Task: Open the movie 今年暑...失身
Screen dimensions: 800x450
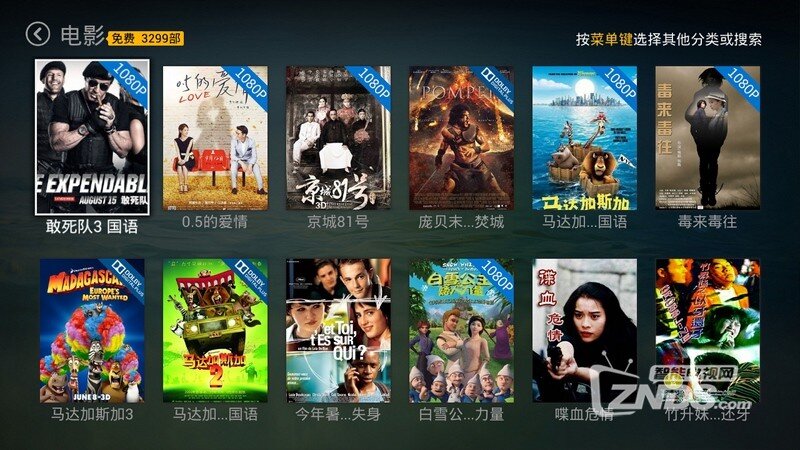Action: [338, 330]
